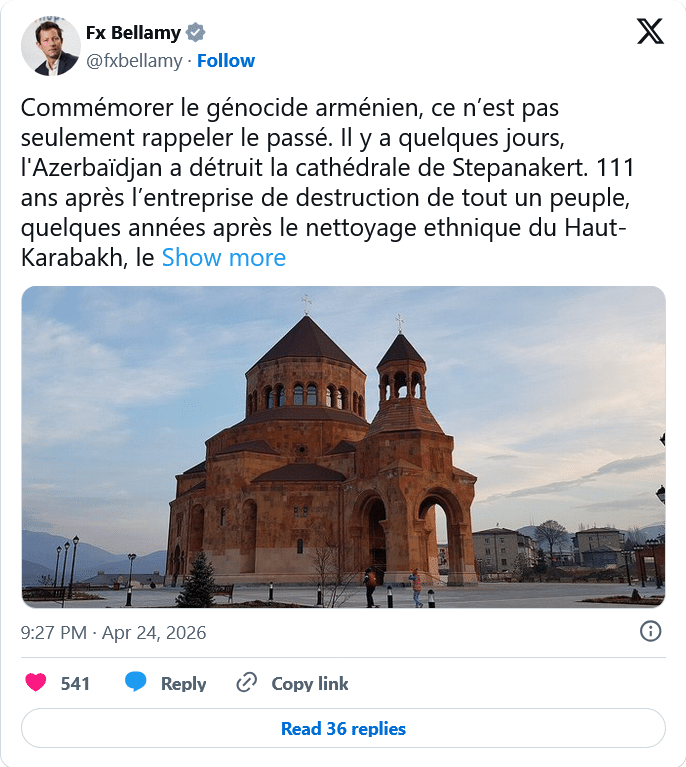Open the tweet's timestamp link
686x767 pixels.
(x=113, y=632)
